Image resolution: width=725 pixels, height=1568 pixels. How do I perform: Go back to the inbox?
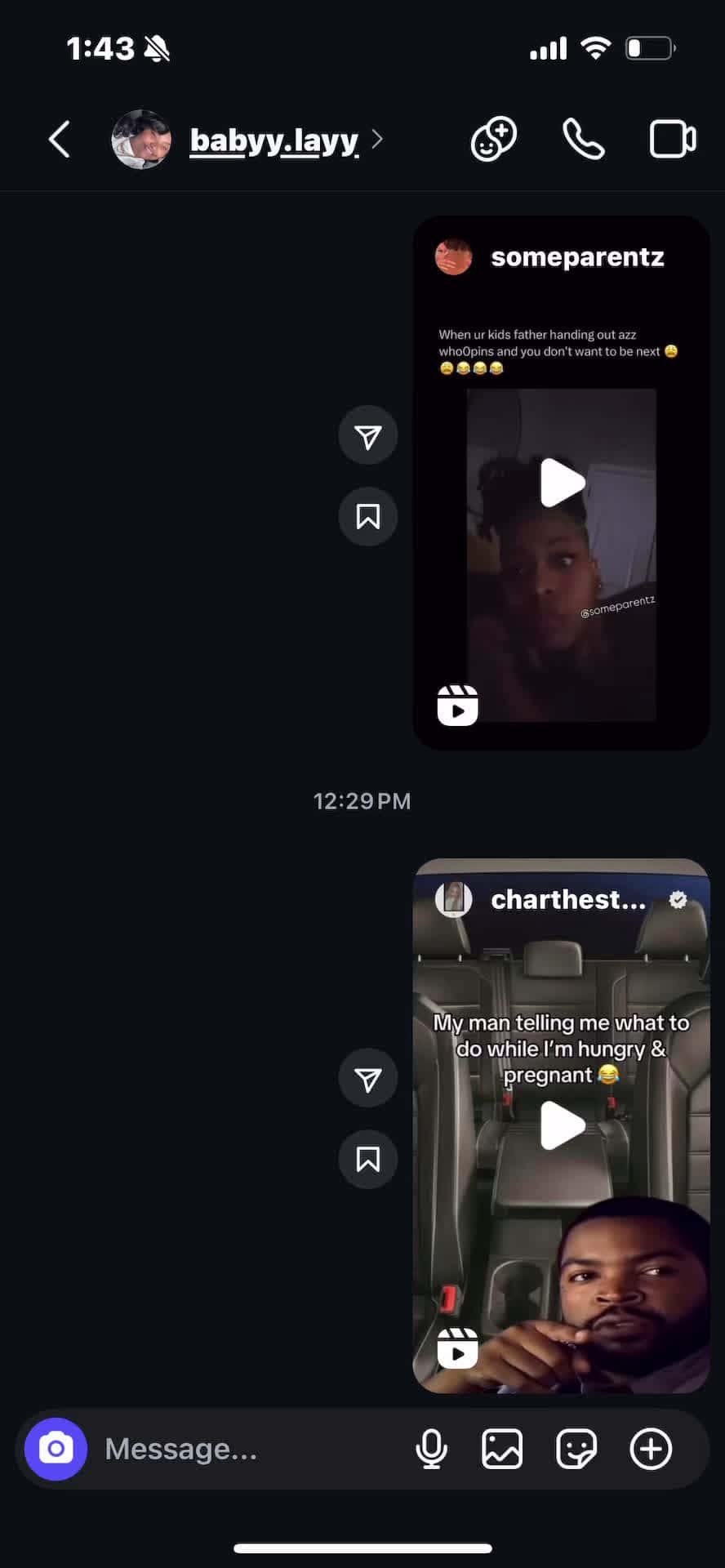coord(59,139)
